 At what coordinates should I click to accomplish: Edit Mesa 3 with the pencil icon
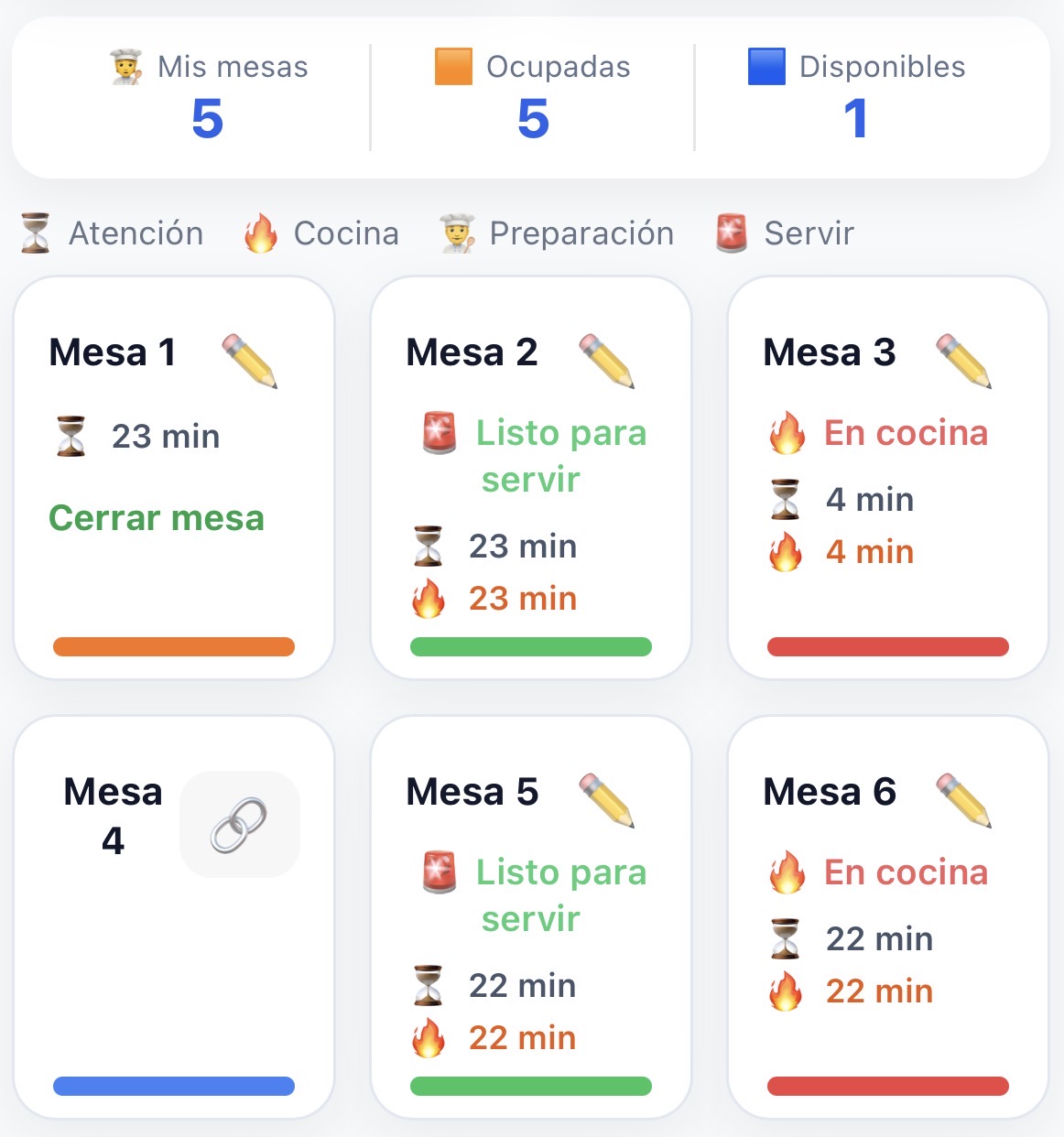tap(964, 361)
